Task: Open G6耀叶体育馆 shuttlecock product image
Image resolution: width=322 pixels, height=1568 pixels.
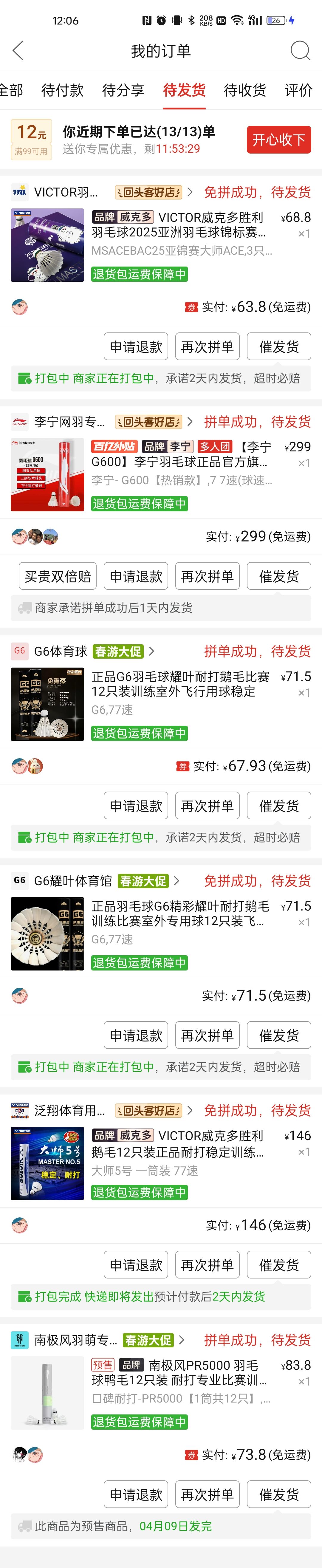Action: [47, 933]
